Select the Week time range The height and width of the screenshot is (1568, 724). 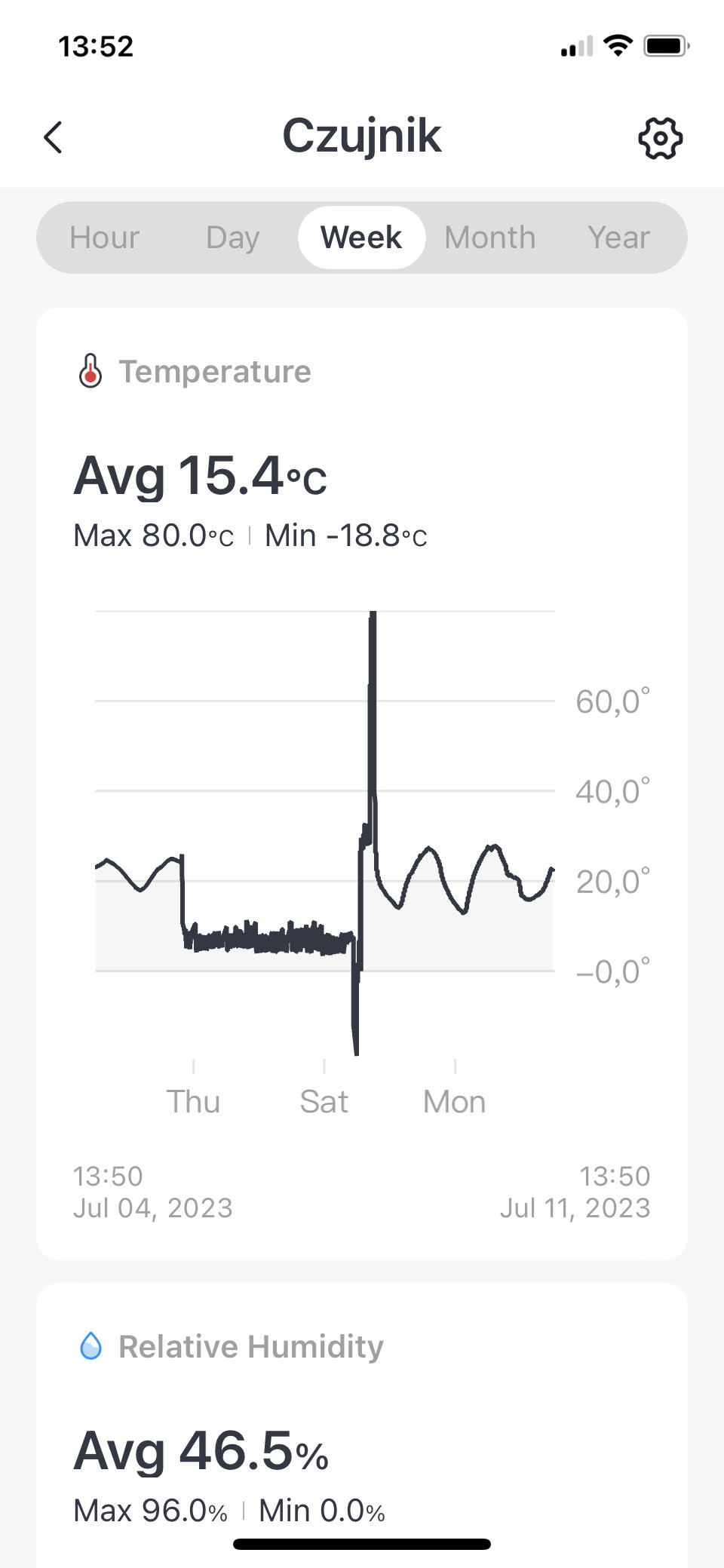click(x=361, y=238)
